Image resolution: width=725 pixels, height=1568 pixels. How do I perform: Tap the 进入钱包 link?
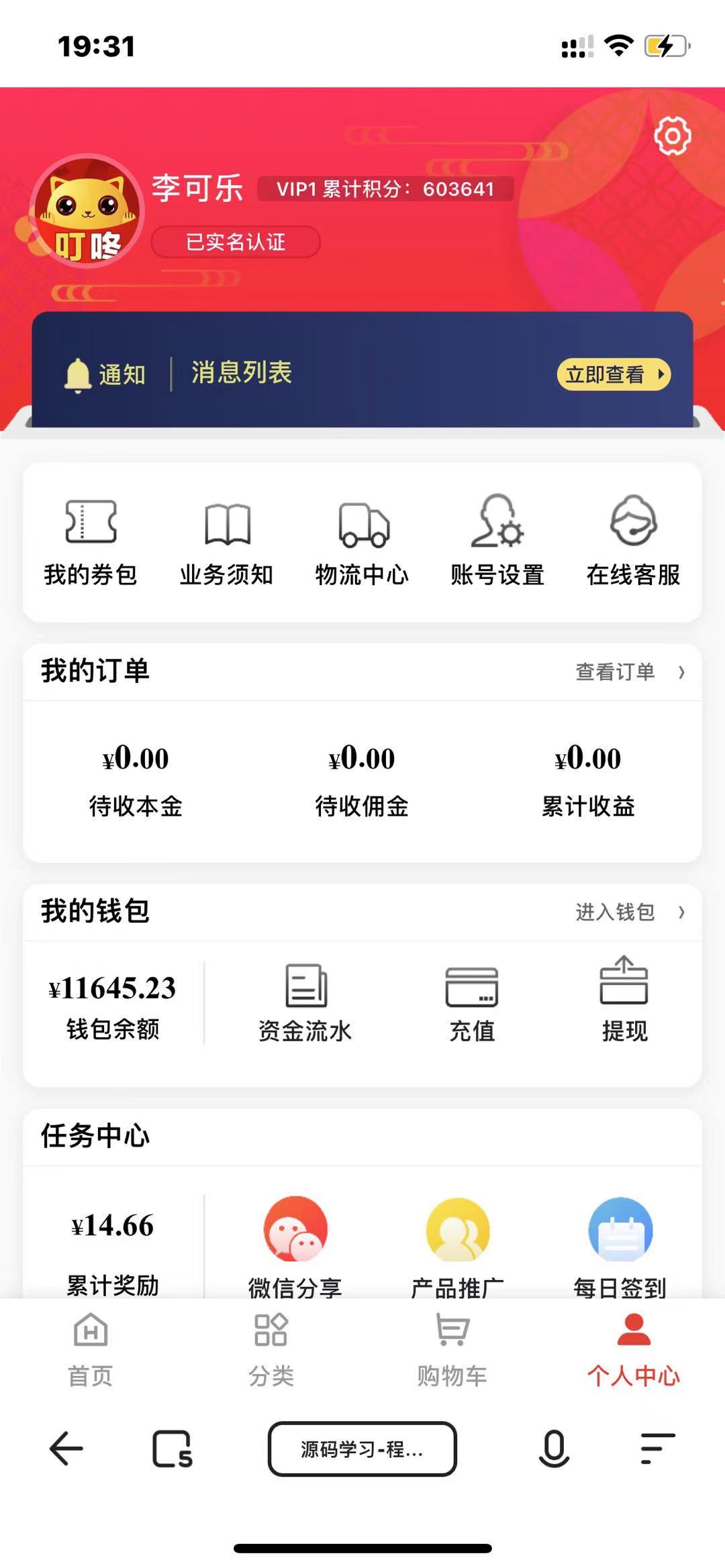629,912
